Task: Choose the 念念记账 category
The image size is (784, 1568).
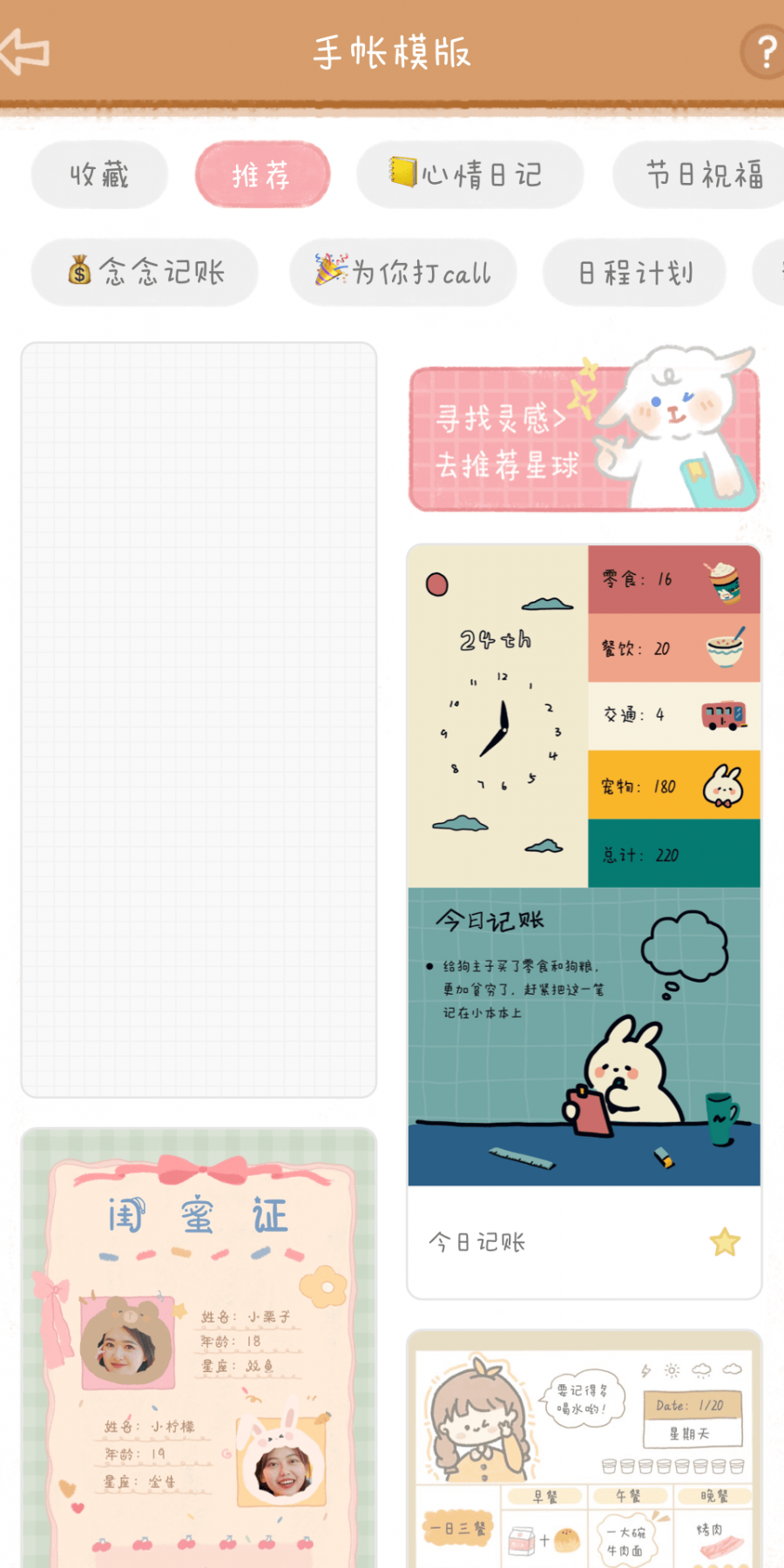Action: click(x=145, y=273)
